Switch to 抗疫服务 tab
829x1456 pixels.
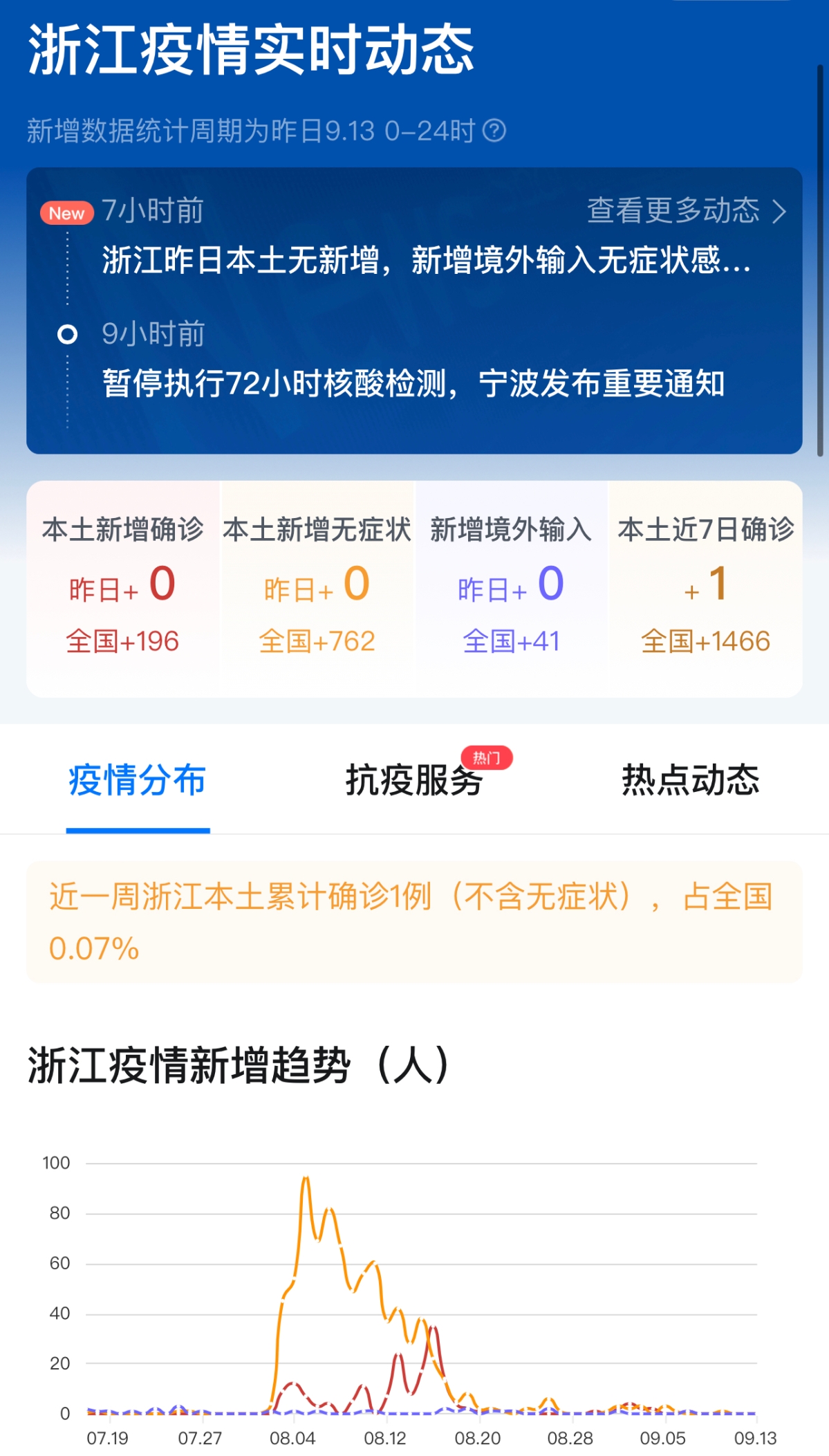click(x=414, y=781)
